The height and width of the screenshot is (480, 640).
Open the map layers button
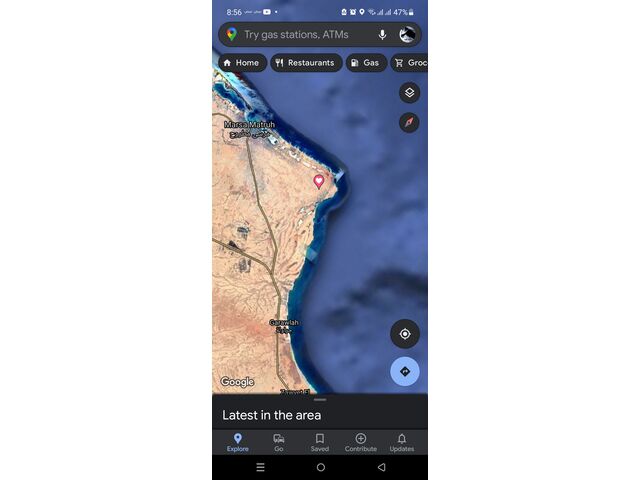click(409, 93)
